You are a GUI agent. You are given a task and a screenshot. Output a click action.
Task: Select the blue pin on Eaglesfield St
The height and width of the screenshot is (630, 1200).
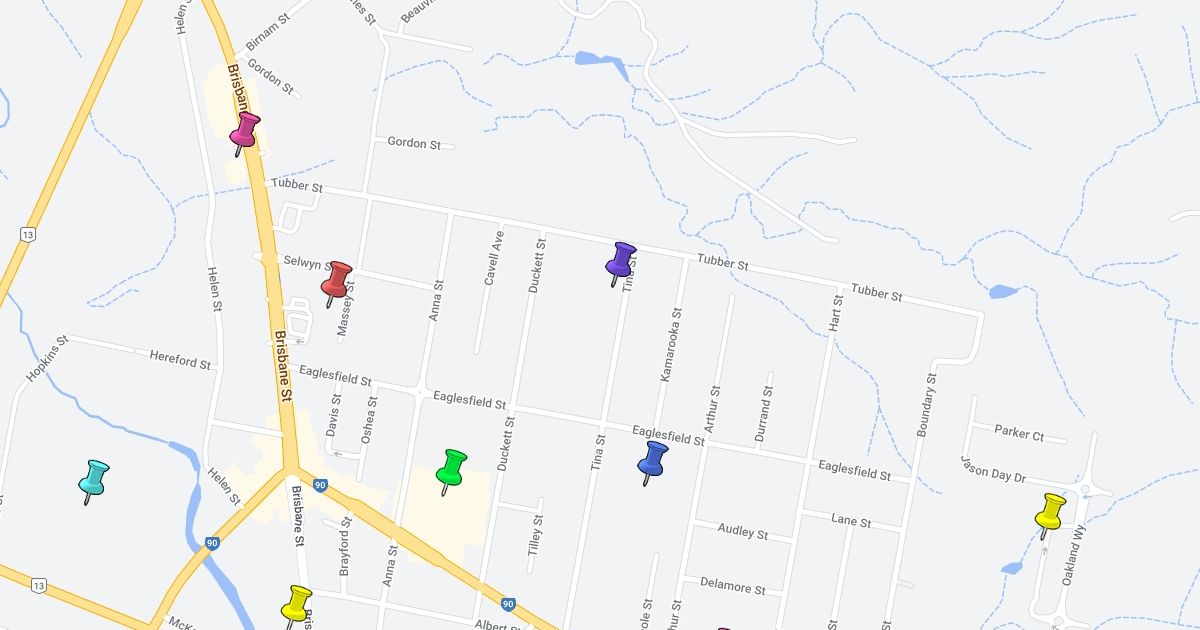pyautogui.click(x=652, y=464)
